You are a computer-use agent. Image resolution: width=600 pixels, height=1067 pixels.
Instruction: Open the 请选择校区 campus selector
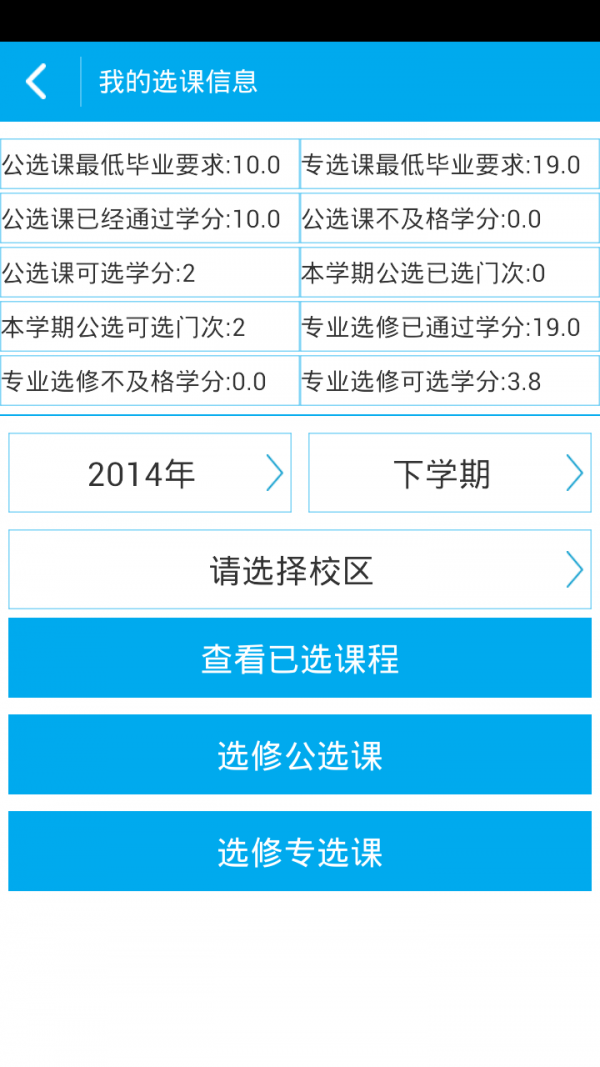(x=300, y=570)
